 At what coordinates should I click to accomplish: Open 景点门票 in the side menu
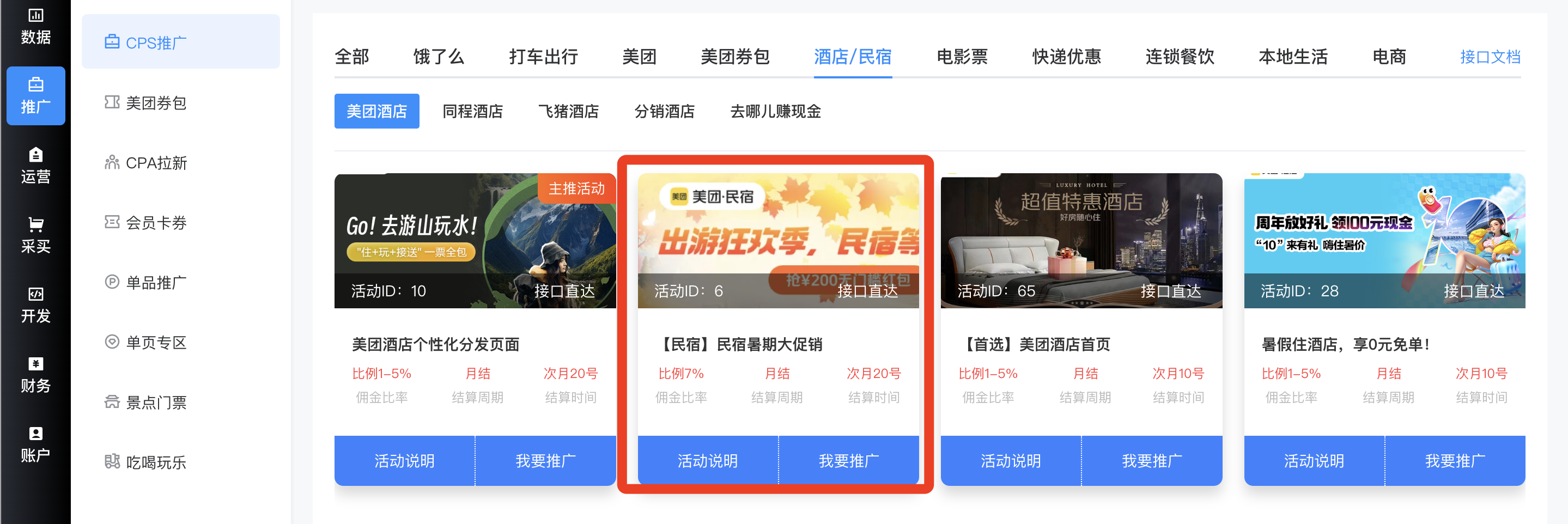click(x=156, y=403)
